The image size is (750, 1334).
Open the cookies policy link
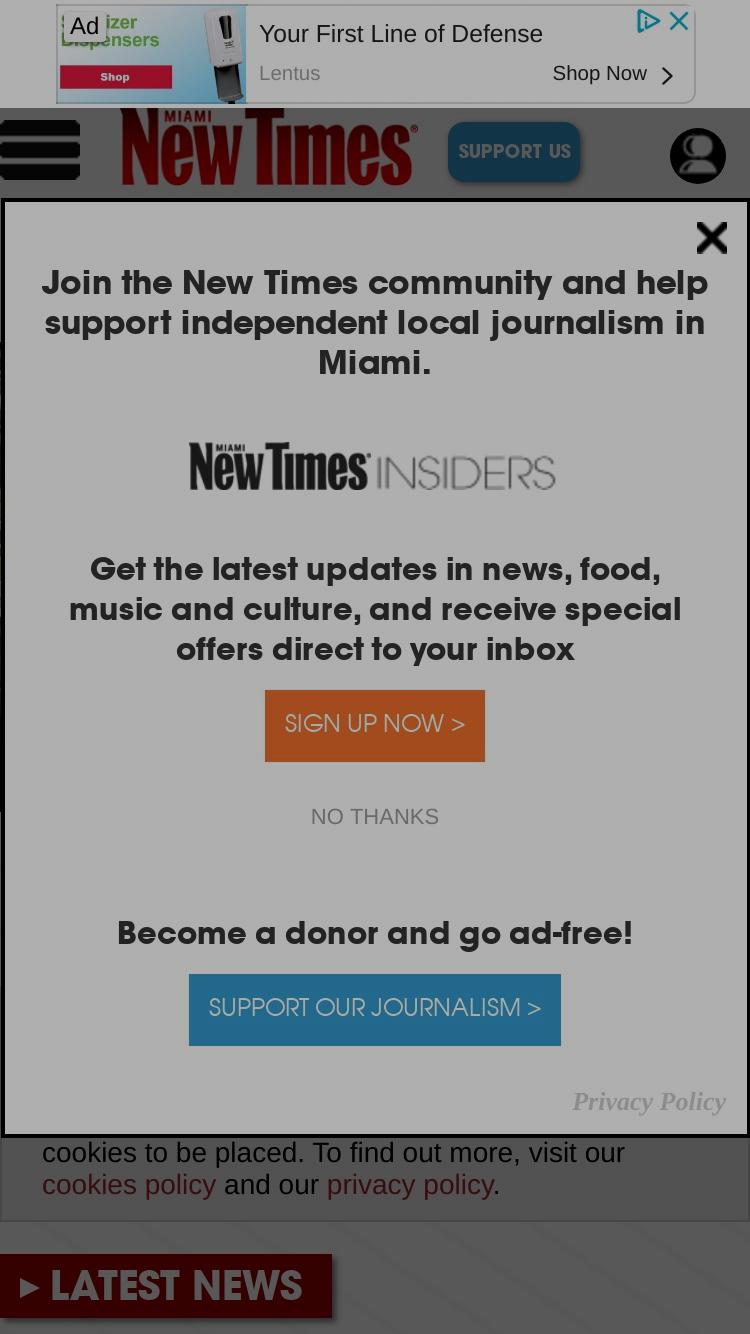(x=129, y=1185)
